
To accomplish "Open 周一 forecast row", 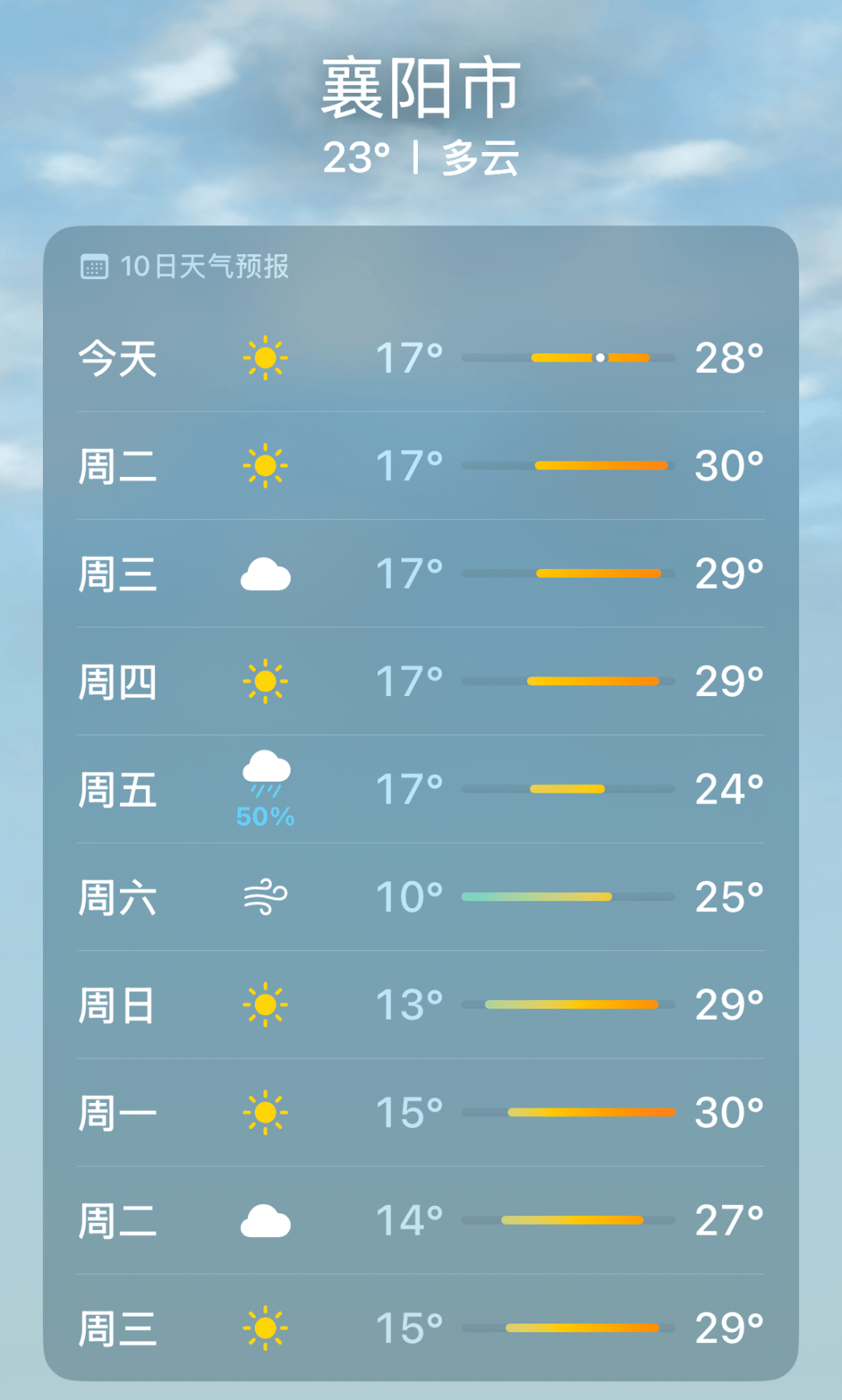I will 421,1112.
